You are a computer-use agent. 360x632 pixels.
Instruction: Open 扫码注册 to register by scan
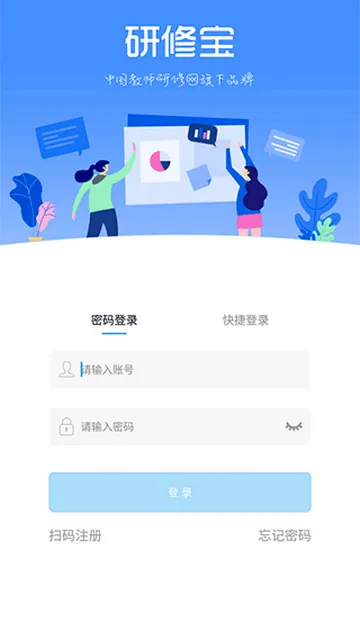75,536
